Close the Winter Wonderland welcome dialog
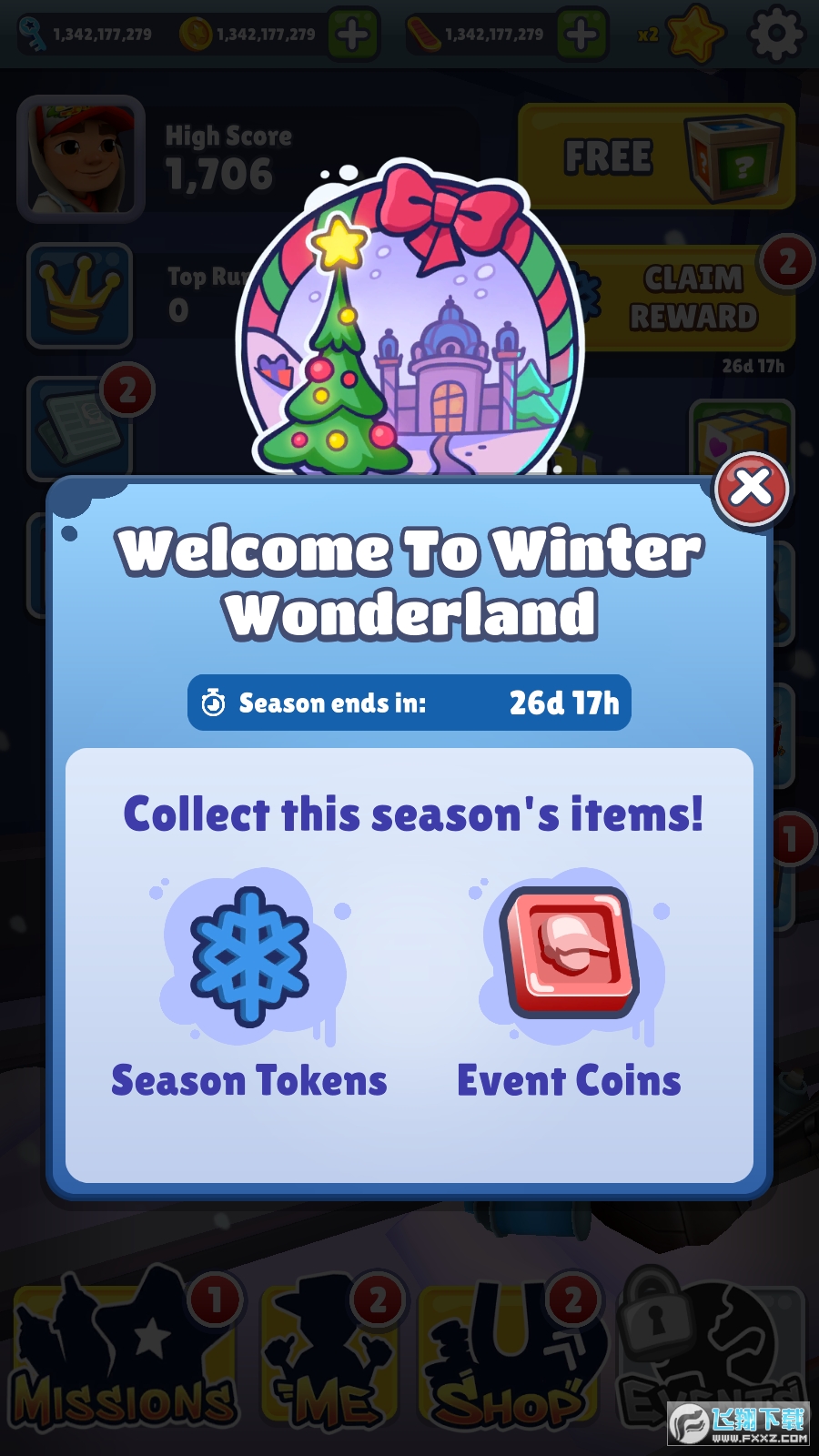The height and width of the screenshot is (1456, 819). (x=751, y=489)
